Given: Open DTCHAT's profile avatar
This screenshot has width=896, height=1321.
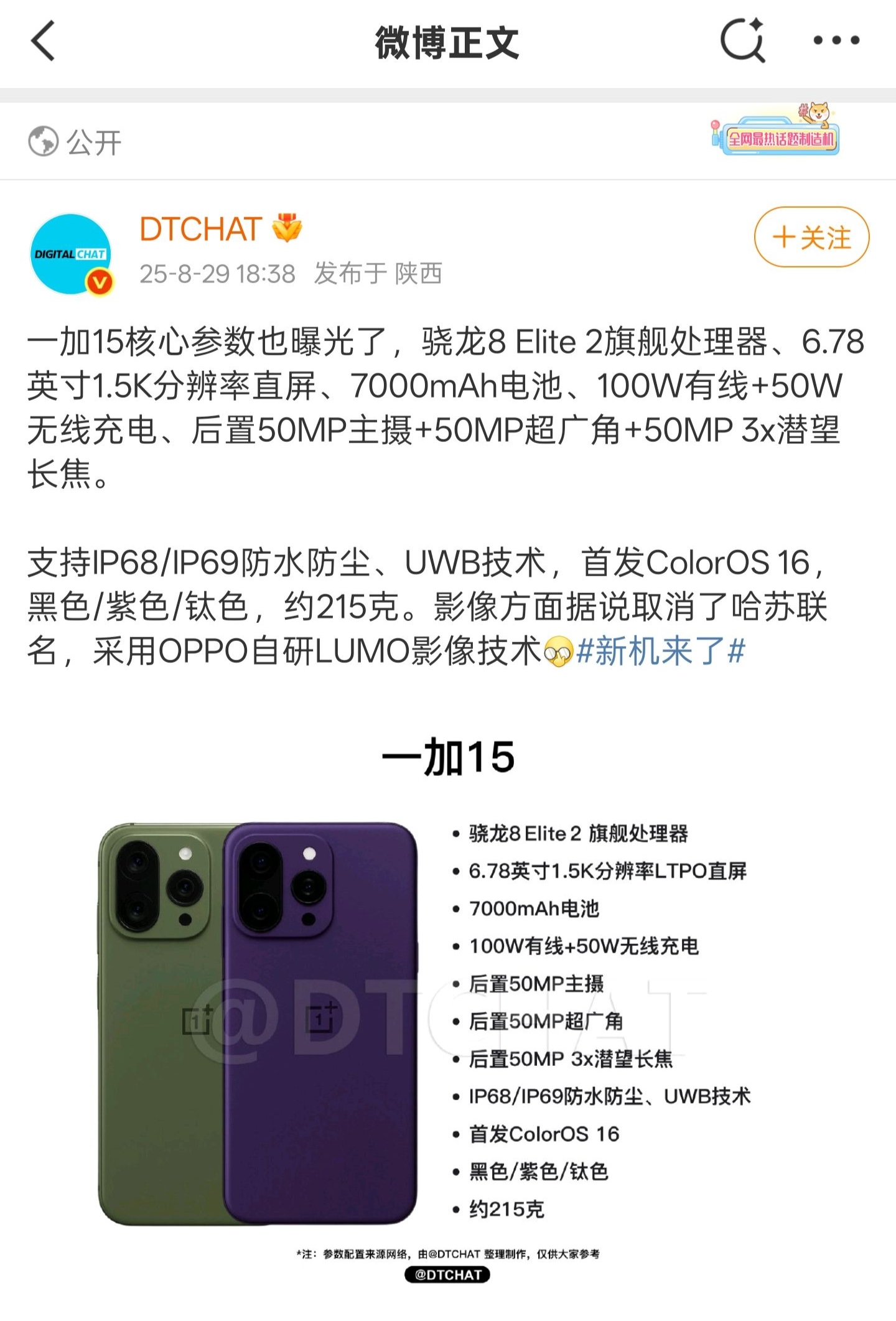Looking at the screenshot, I should 71,254.
